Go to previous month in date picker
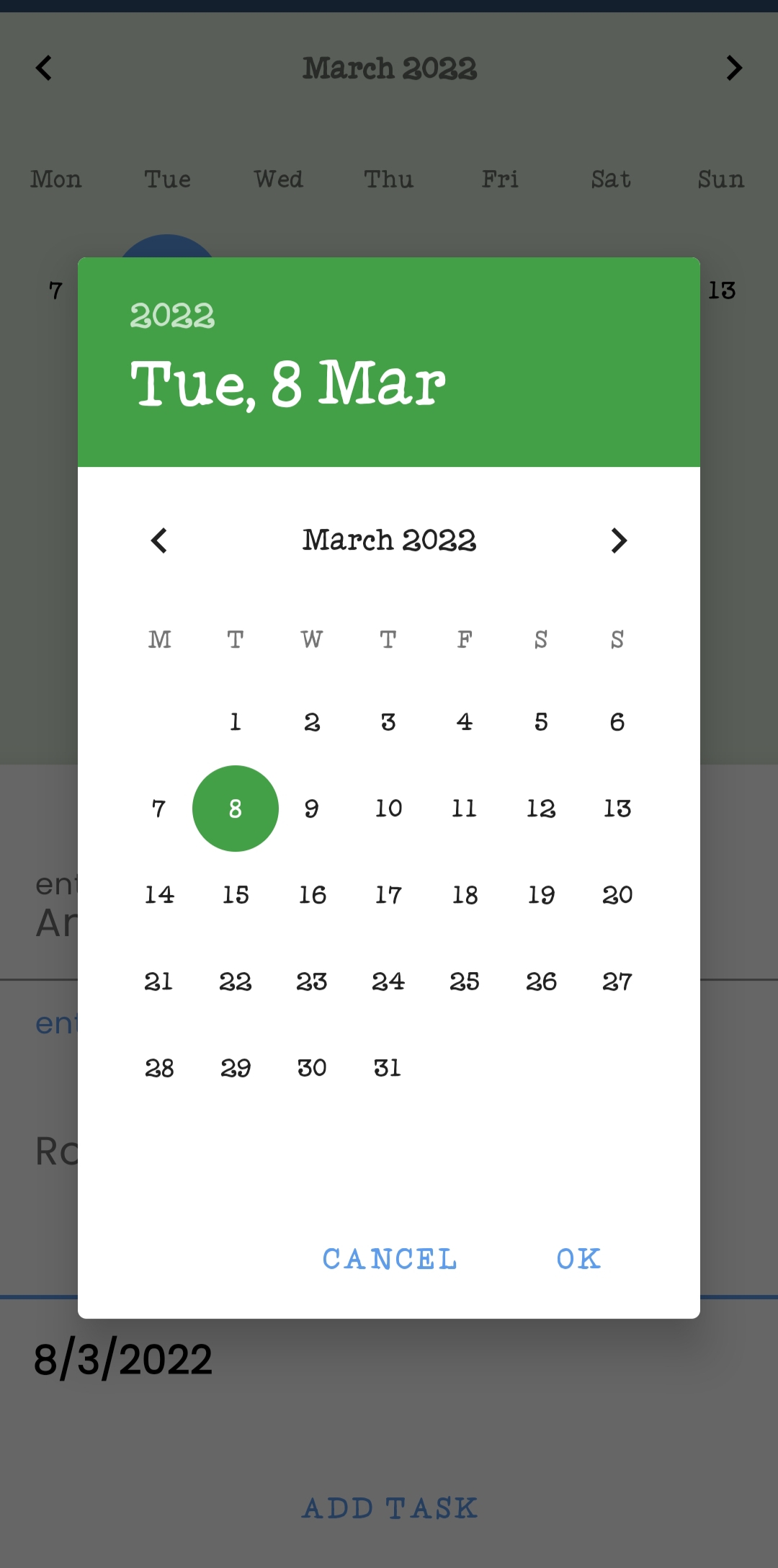This screenshot has height=1568, width=778. coord(159,540)
